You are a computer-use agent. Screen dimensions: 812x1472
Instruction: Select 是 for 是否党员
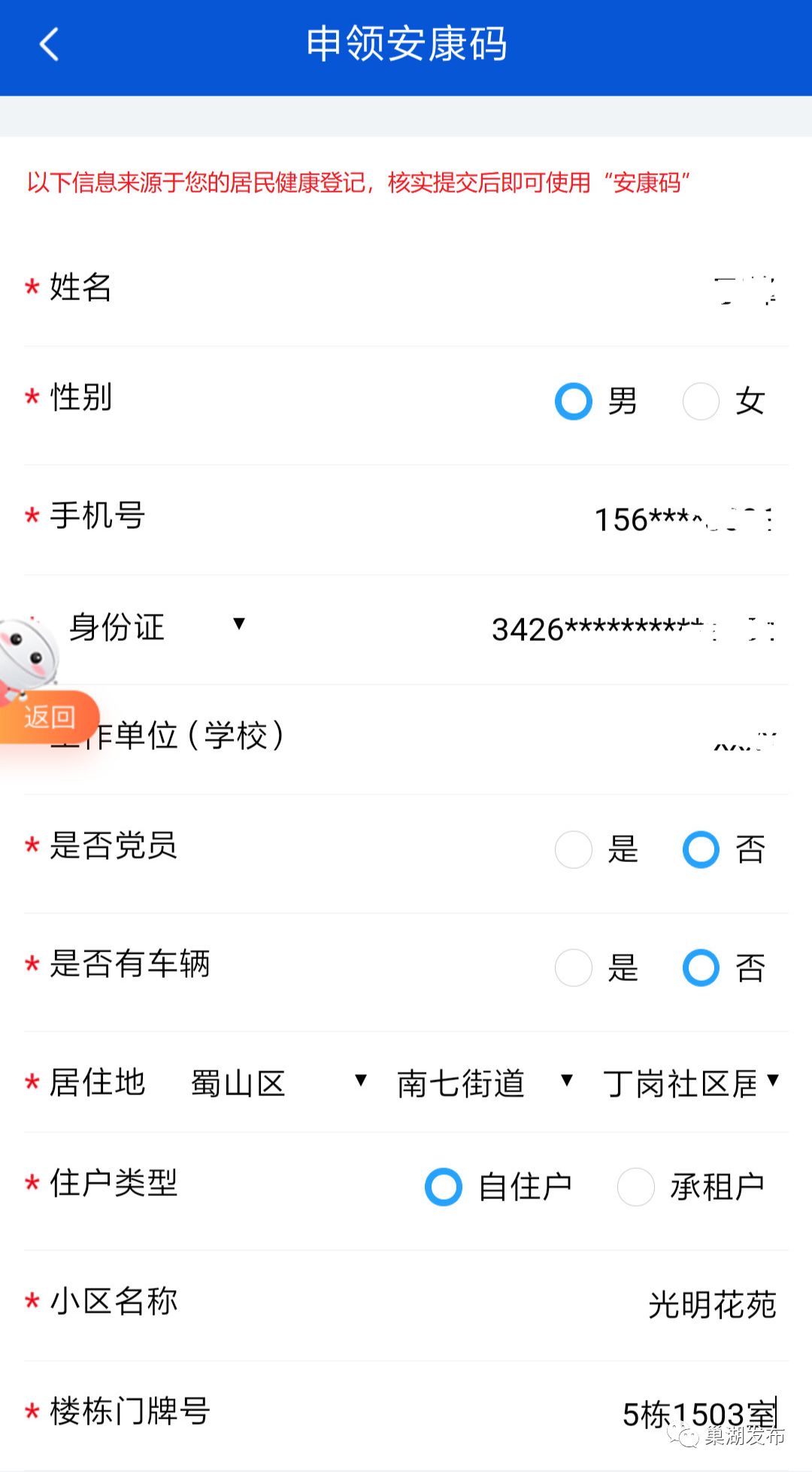tap(574, 851)
